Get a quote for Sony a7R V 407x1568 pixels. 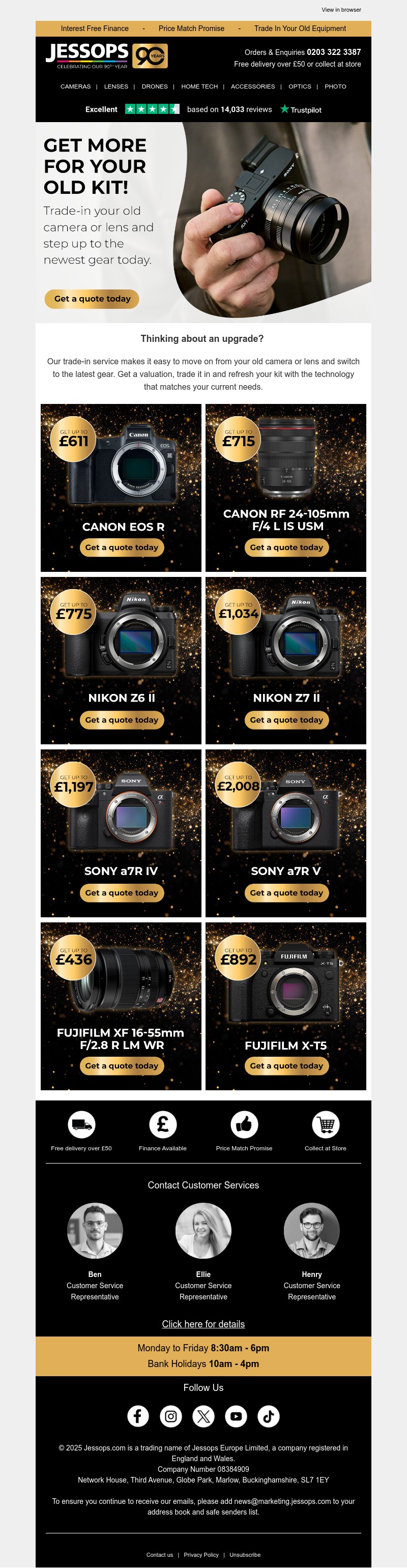(286, 893)
